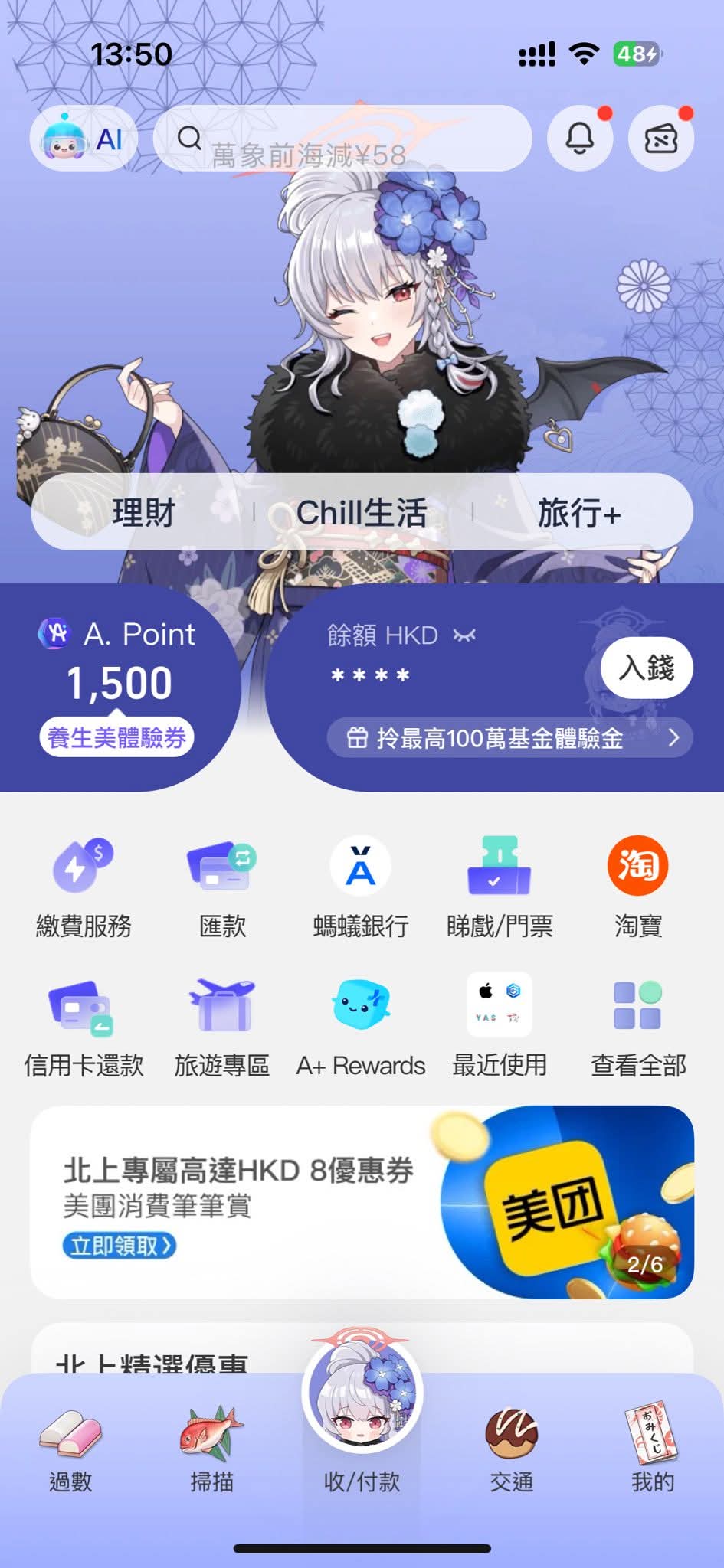
Task: Tap 入錢 to top up
Action: point(647,668)
